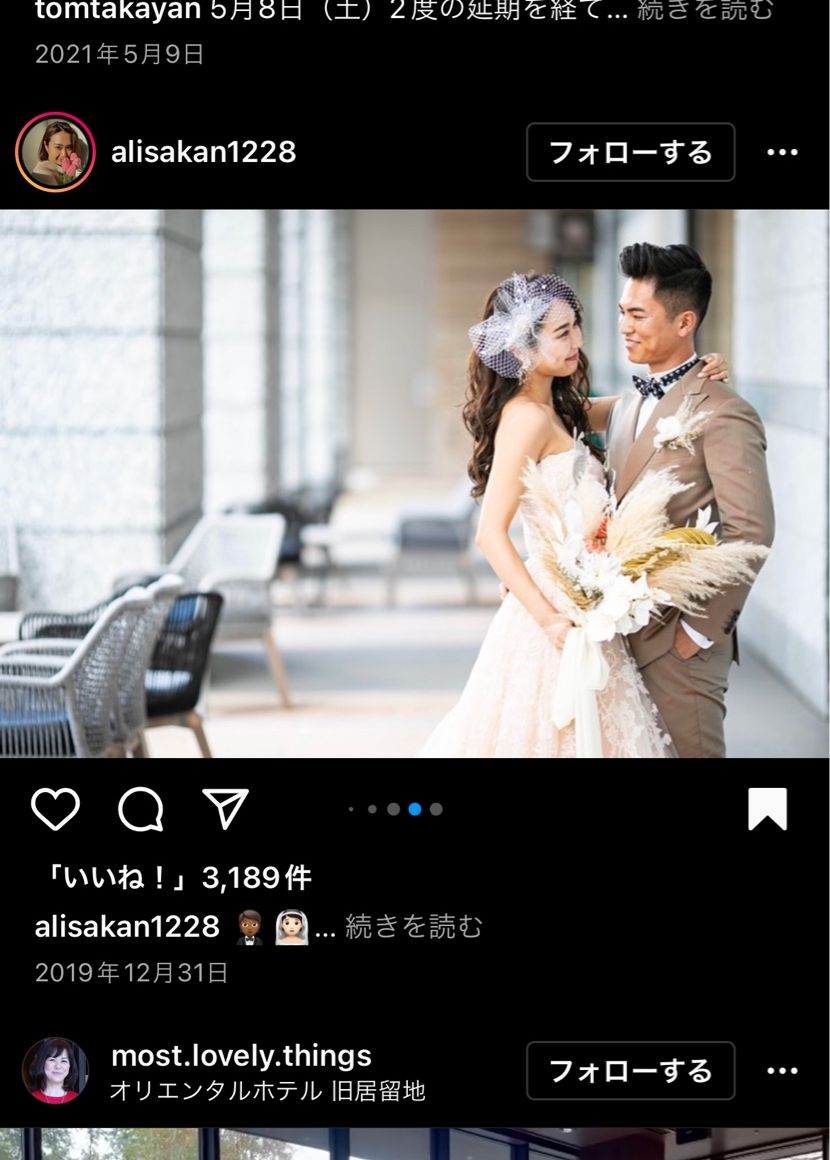Open location オリエンタルホテル 旧居留地

click(x=267, y=1091)
